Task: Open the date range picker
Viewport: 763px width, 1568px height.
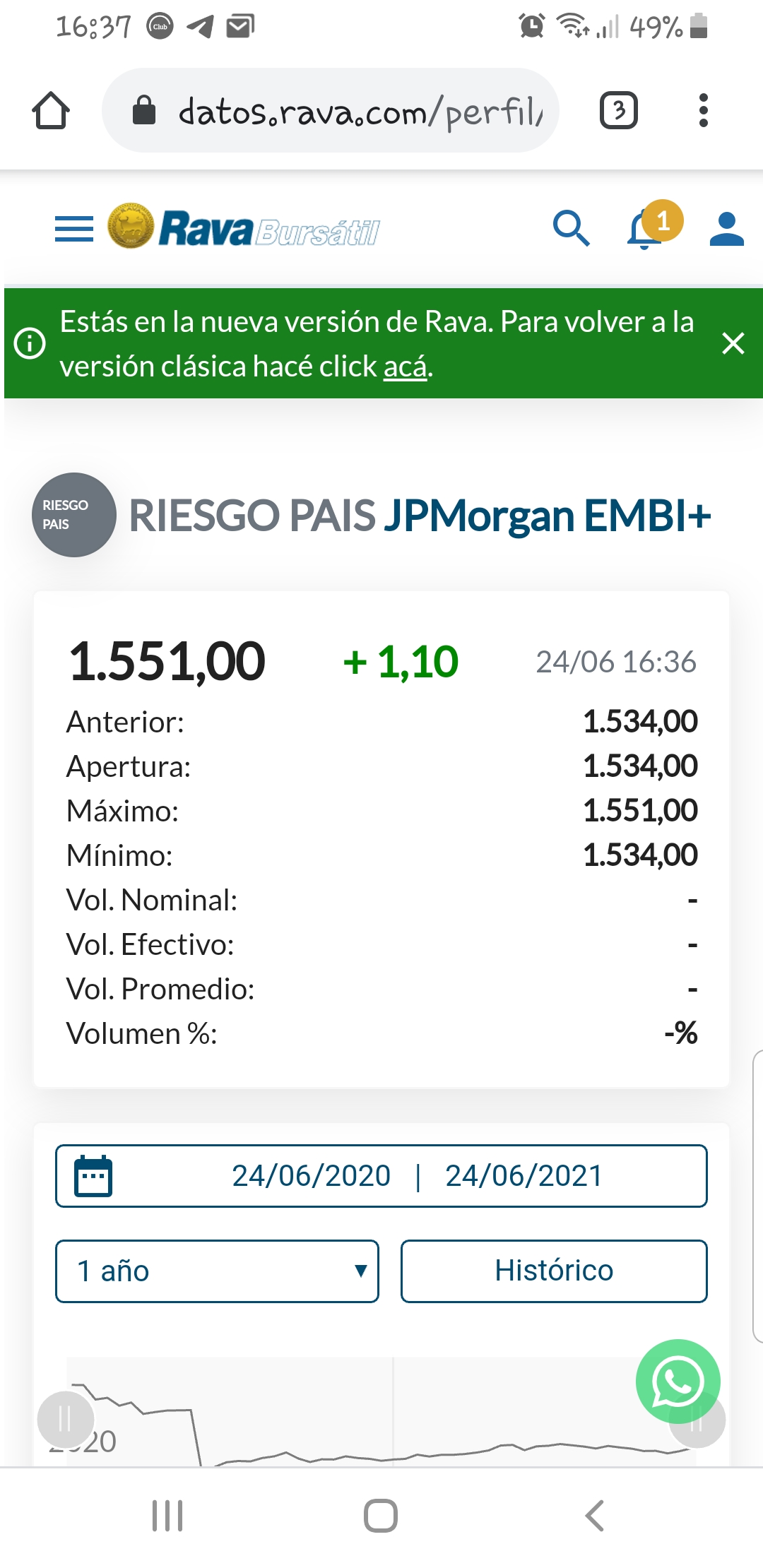Action: (381, 1176)
